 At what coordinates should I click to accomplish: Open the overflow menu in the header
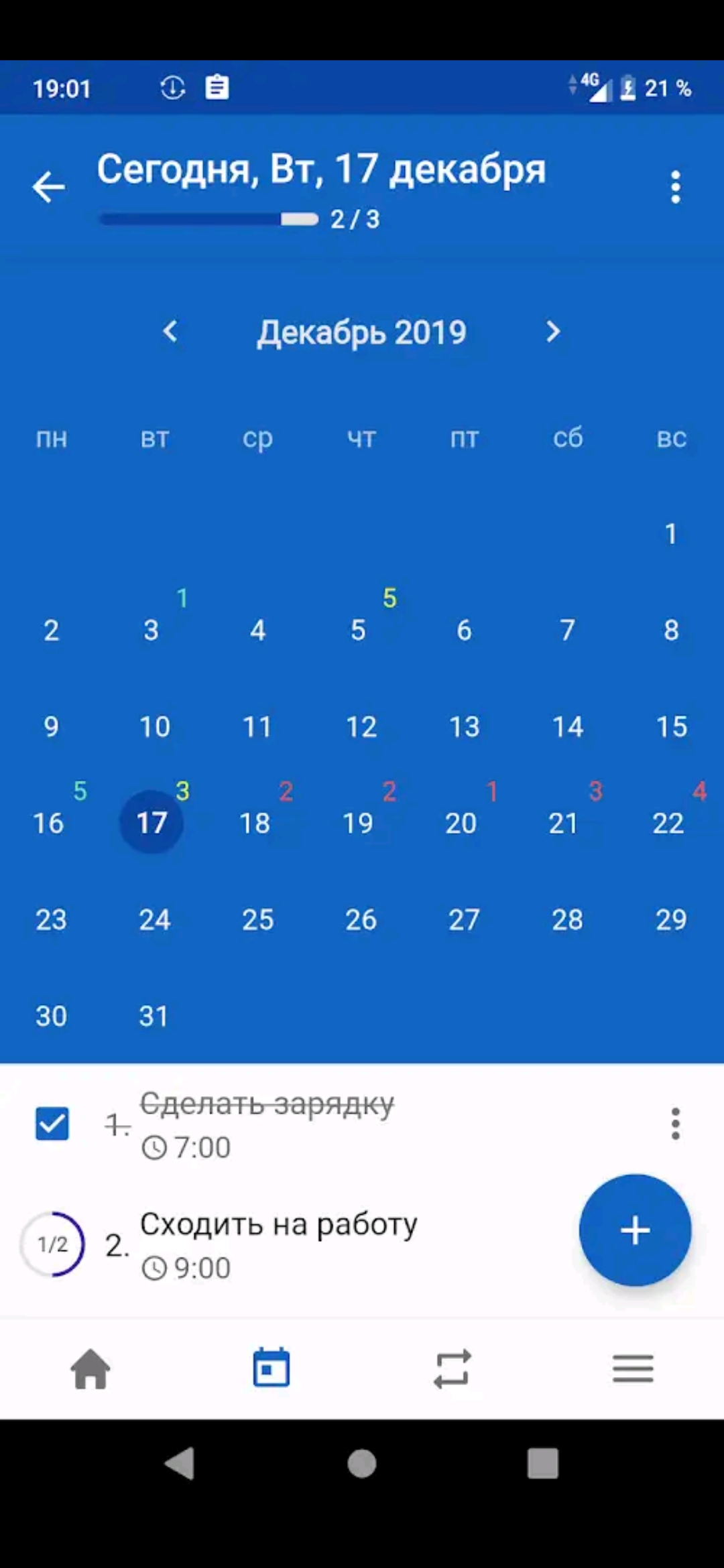(x=676, y=187)
